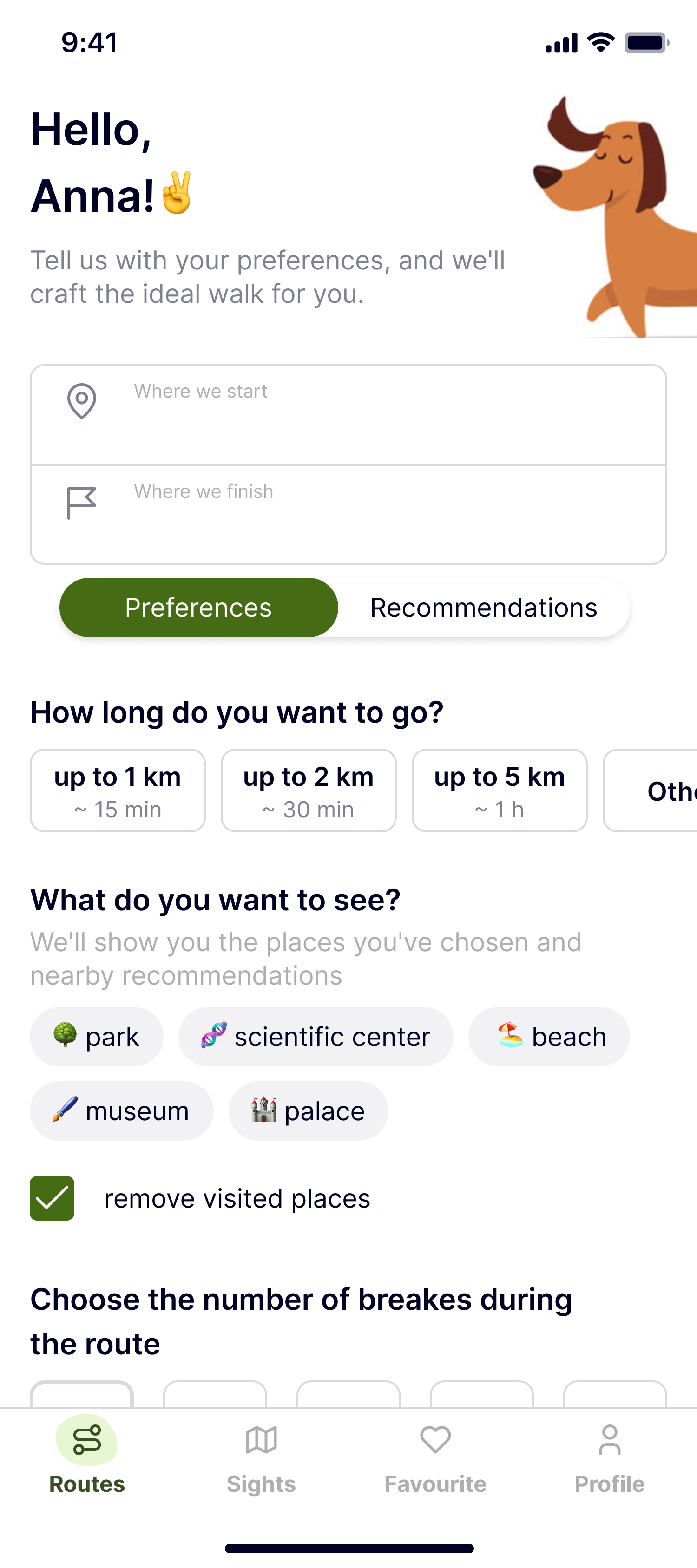The height and width of the screenshot is (1568, 697).
Task: Select the beach chip
Action: pyautogui.click(x=549, y=1036)
